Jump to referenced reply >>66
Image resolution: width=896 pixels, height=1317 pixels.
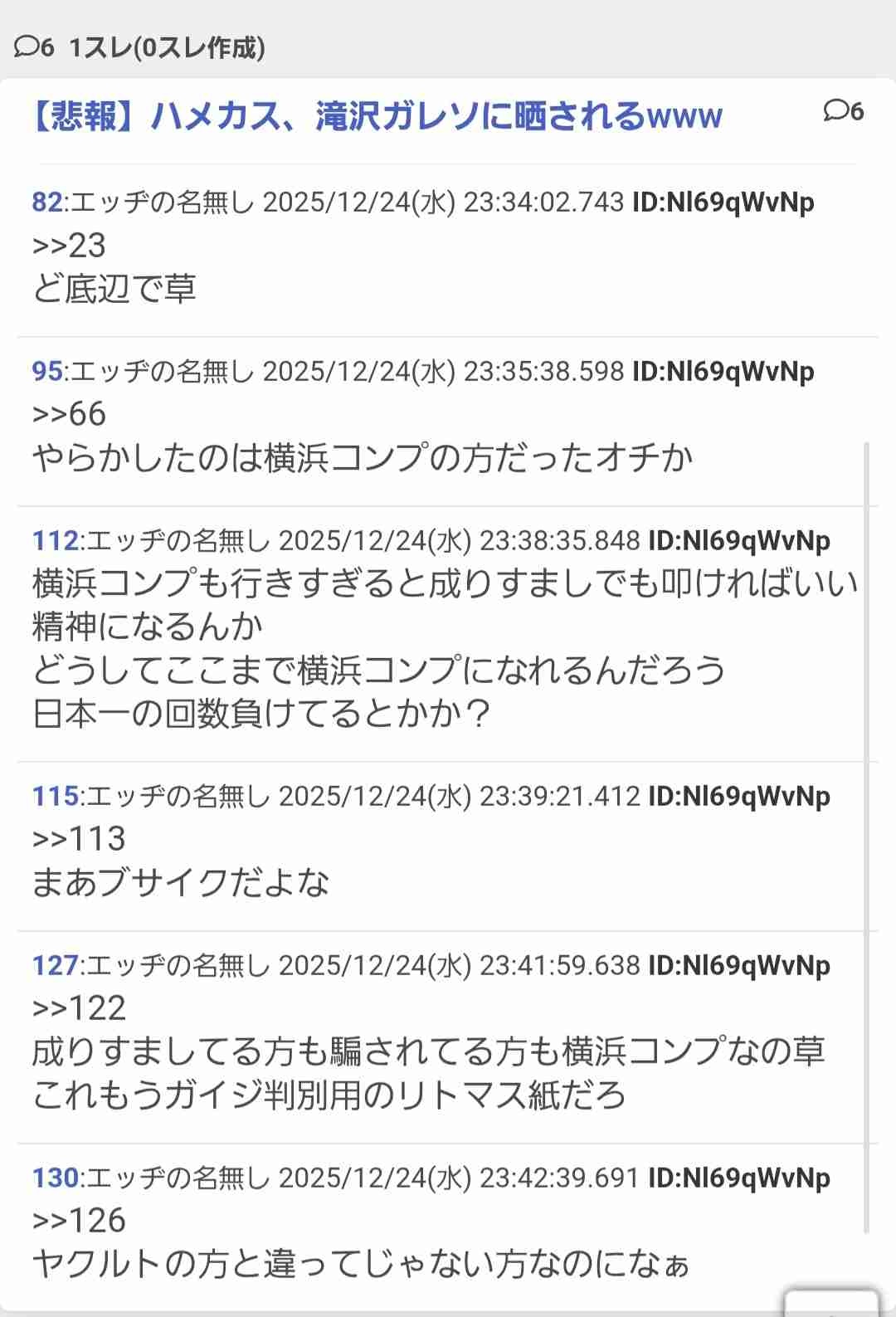pyautogui.click(x=69, y=414)
